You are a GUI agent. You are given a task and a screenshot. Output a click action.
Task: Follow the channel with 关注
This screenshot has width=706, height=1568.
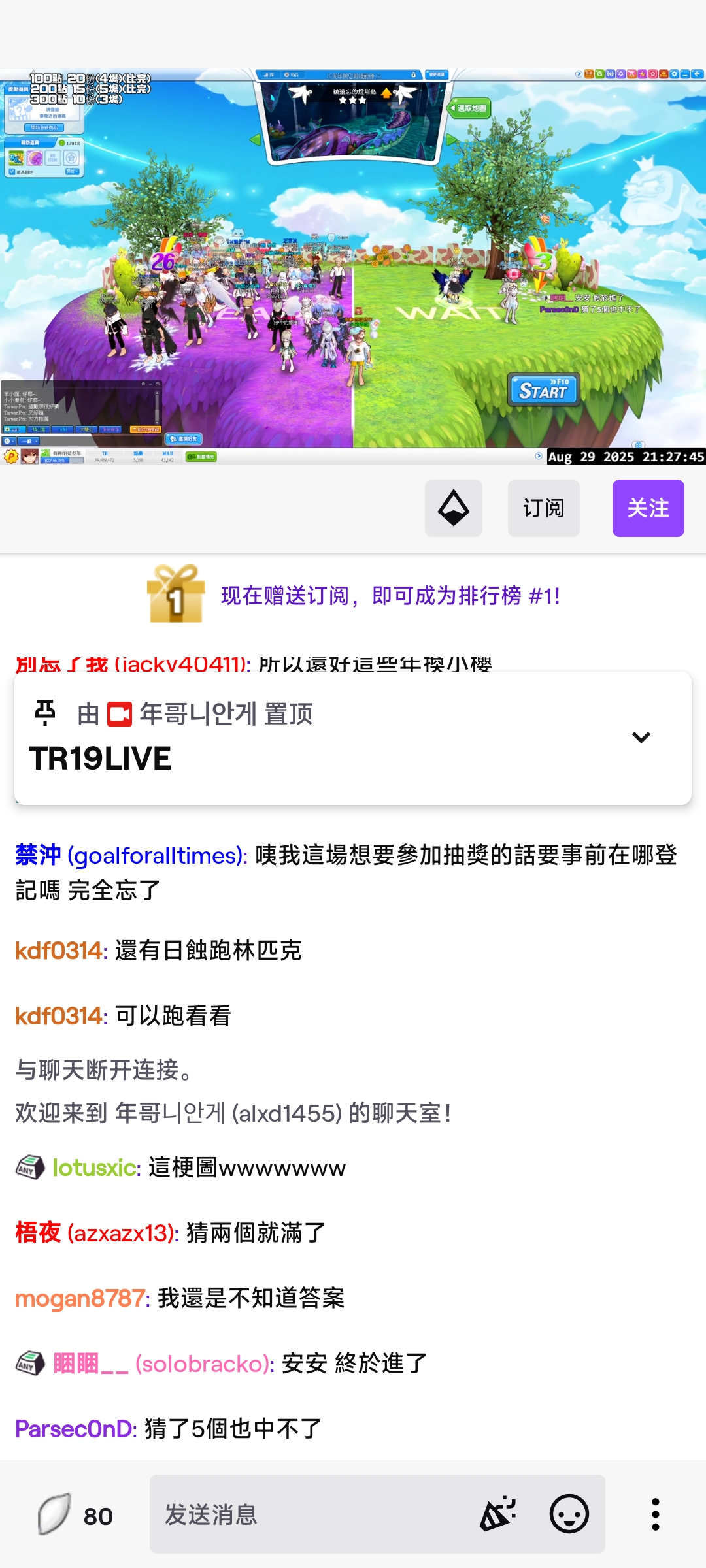(648, 508)
